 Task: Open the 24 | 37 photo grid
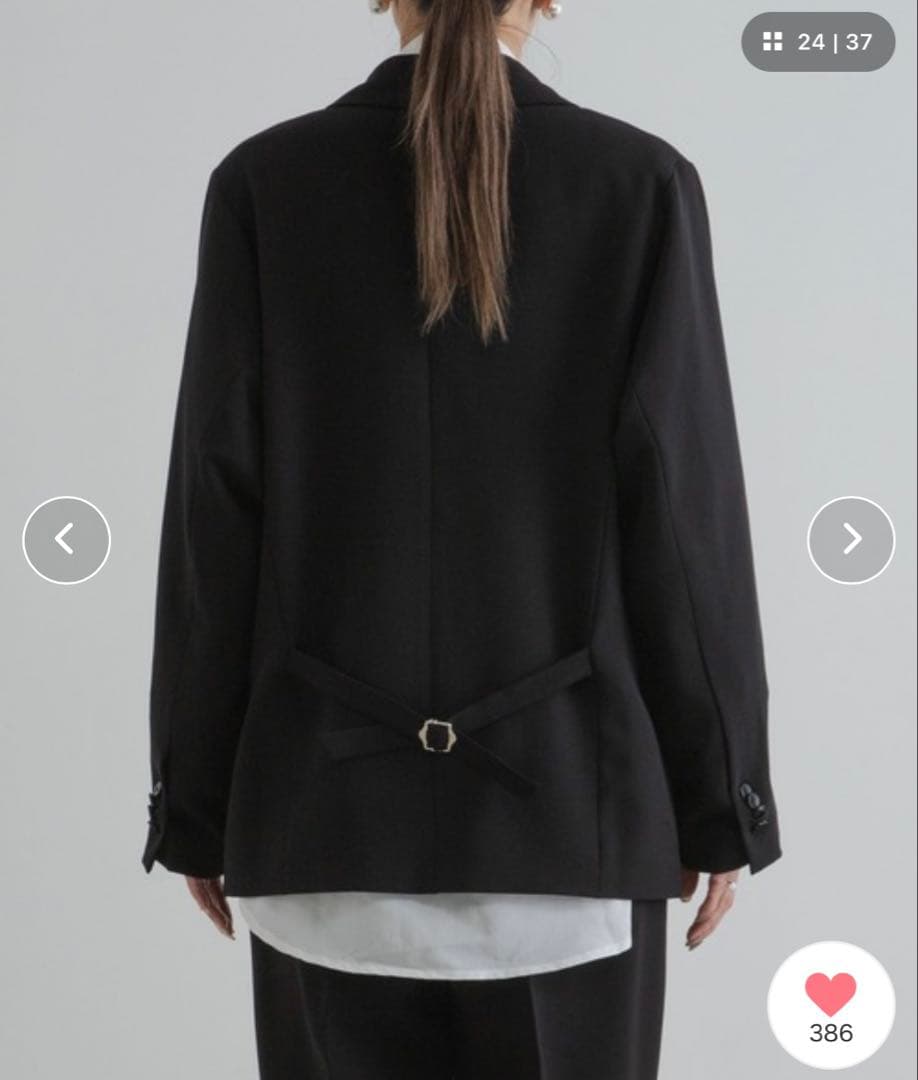point(817,42)
